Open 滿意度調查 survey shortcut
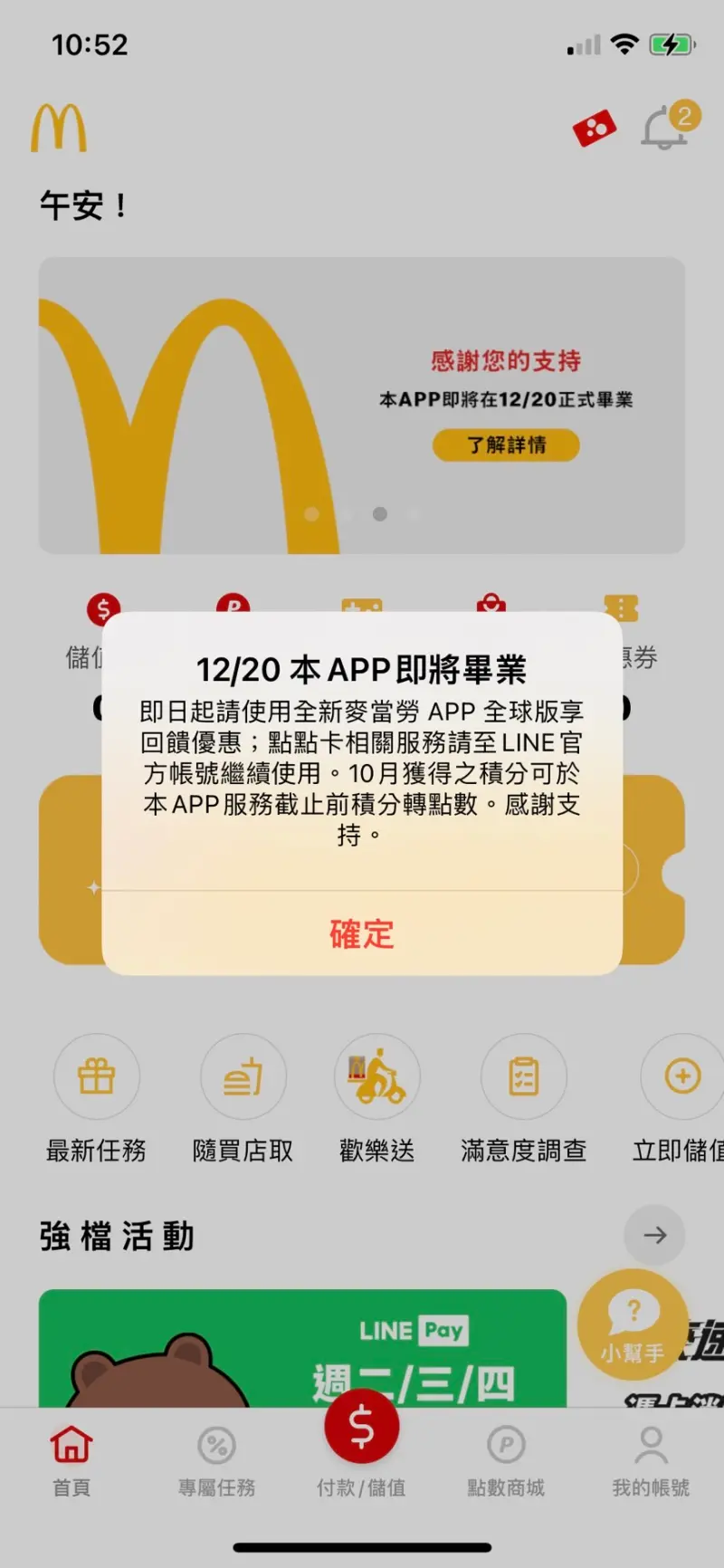The width and height of the screenshot is (724, 1568). pos(523,1099)
